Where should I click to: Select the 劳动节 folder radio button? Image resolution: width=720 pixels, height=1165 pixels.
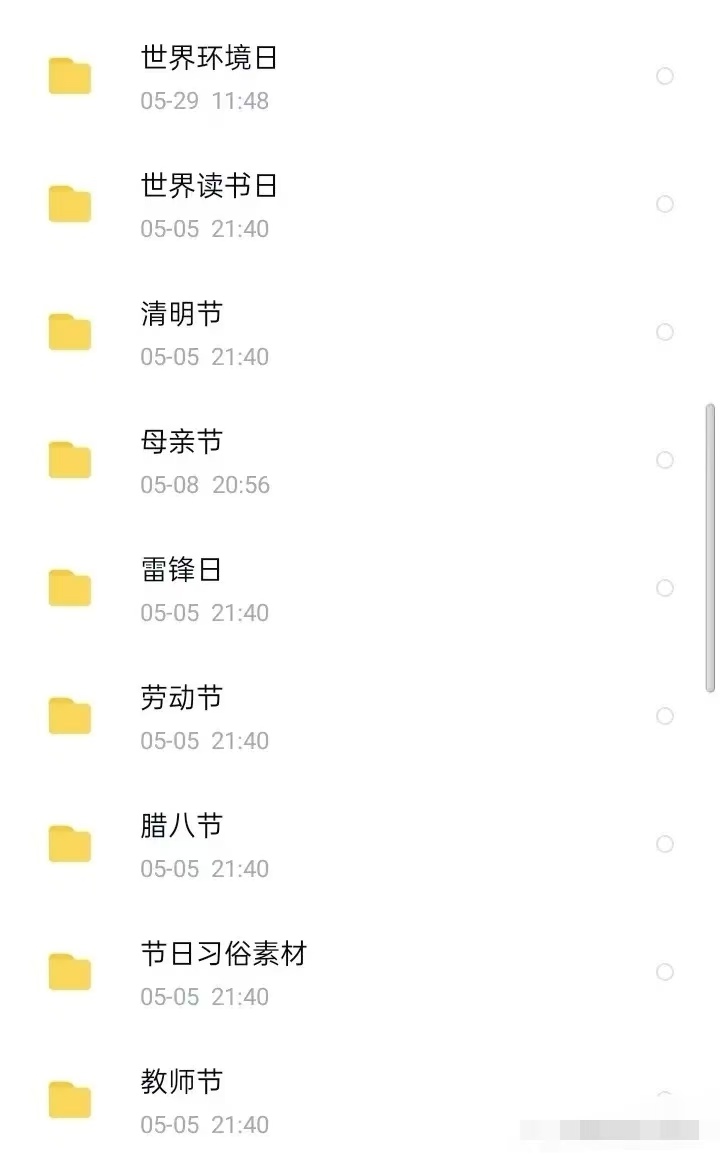click(665, 715)
